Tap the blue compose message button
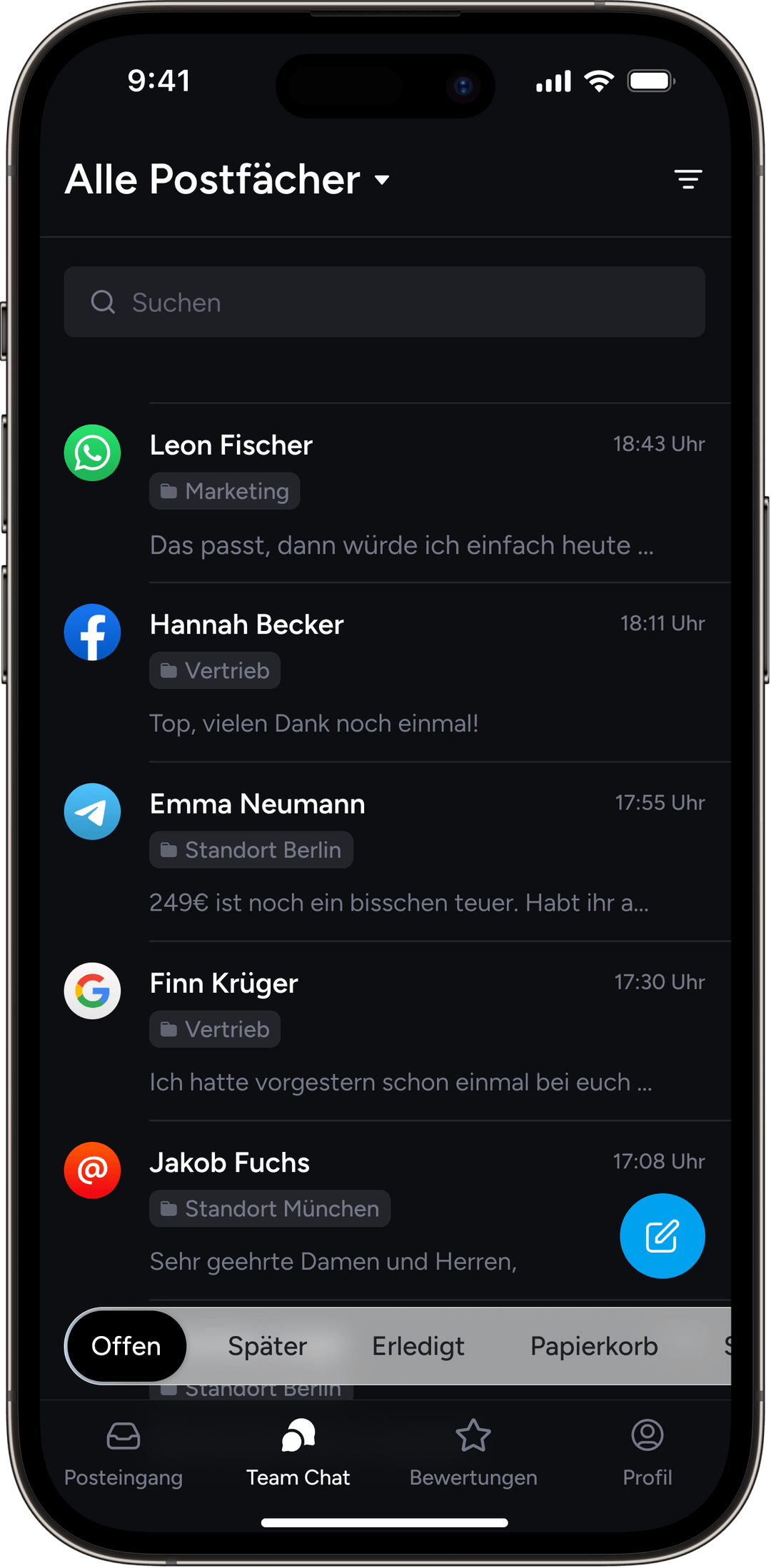The height and width of the screenshot is (1568, 771). pos(662,1235)
